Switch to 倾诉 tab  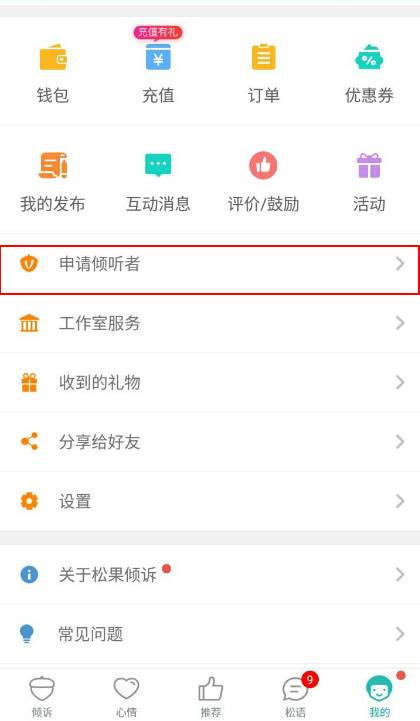(x=42, y=696)
